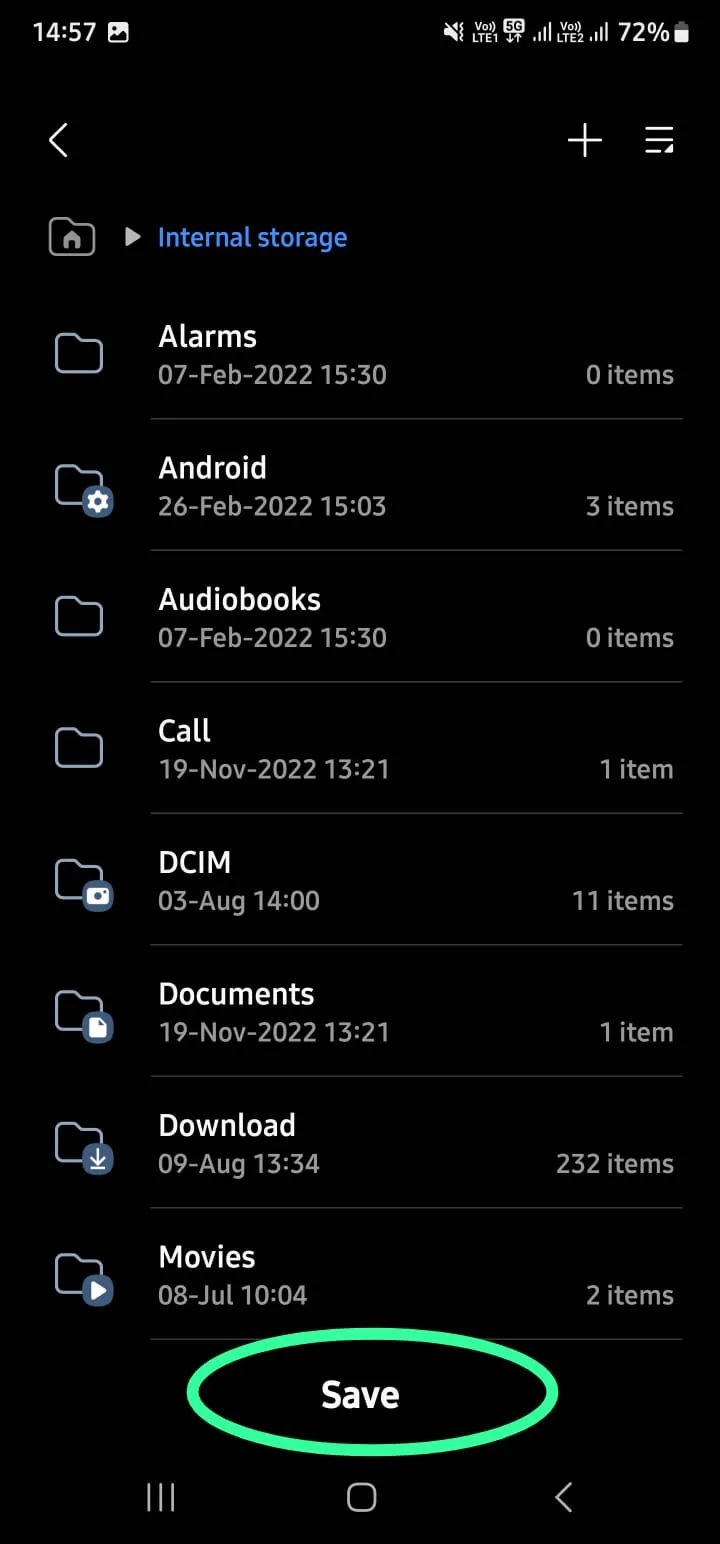Tap the Save button

[x=360, y=1395]
